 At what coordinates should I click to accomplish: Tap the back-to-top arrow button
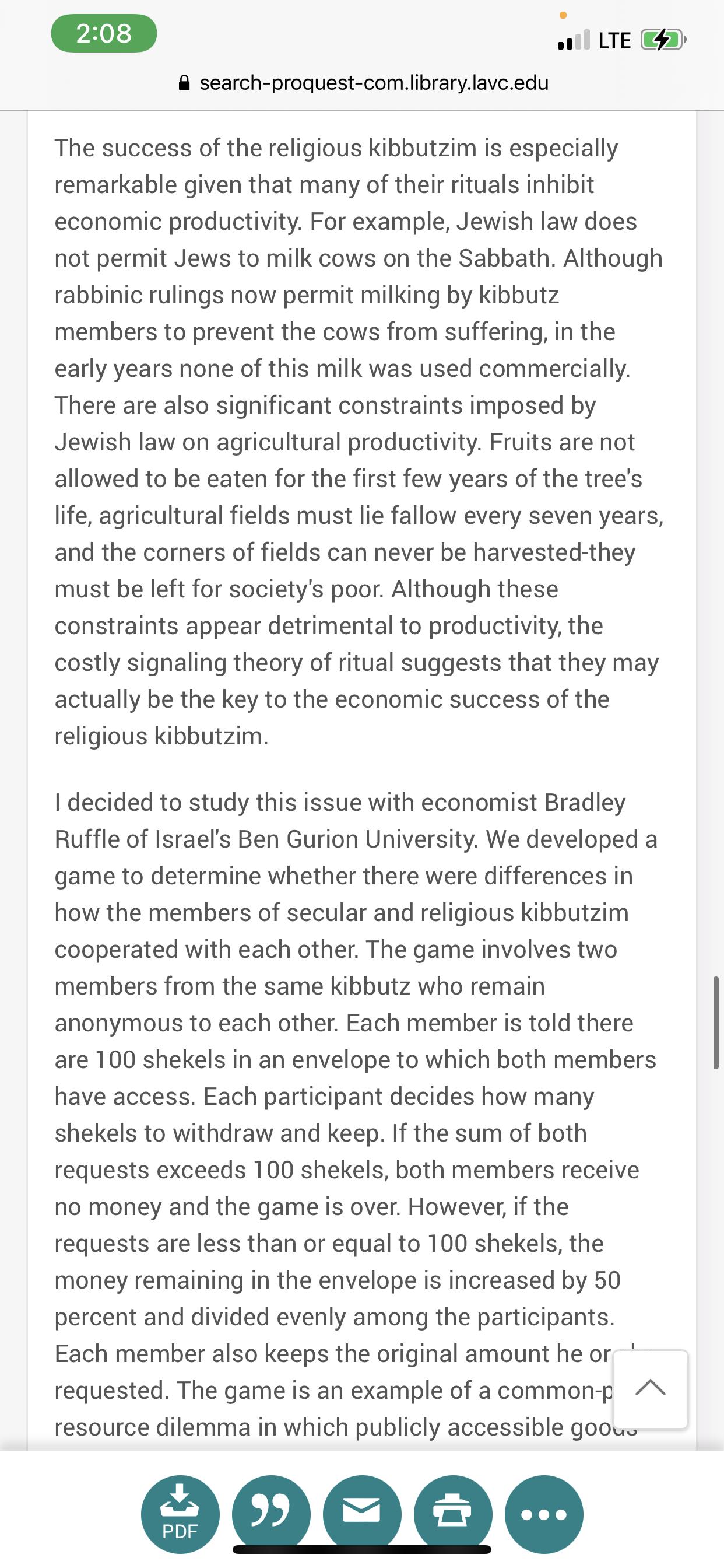[651, 1388]
